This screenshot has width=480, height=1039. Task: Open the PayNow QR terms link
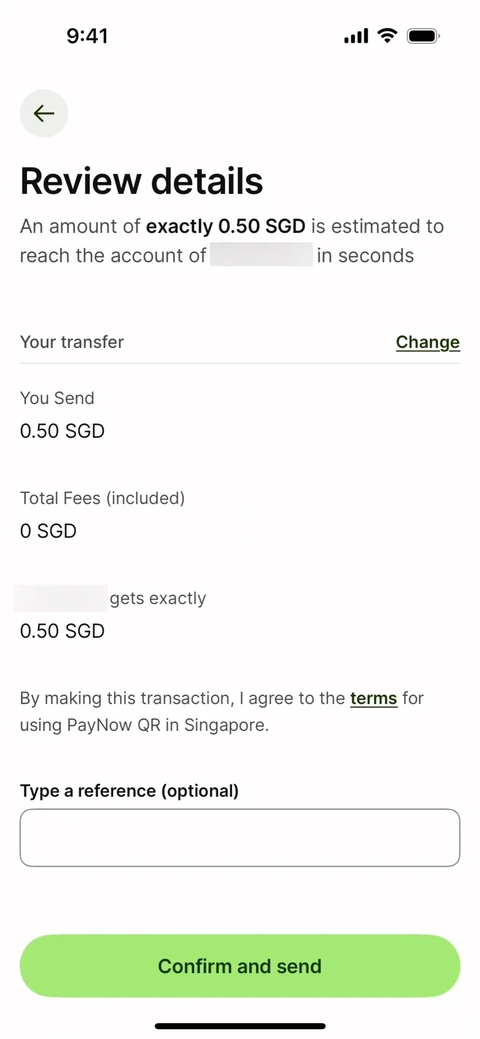(x=373, y=698)
